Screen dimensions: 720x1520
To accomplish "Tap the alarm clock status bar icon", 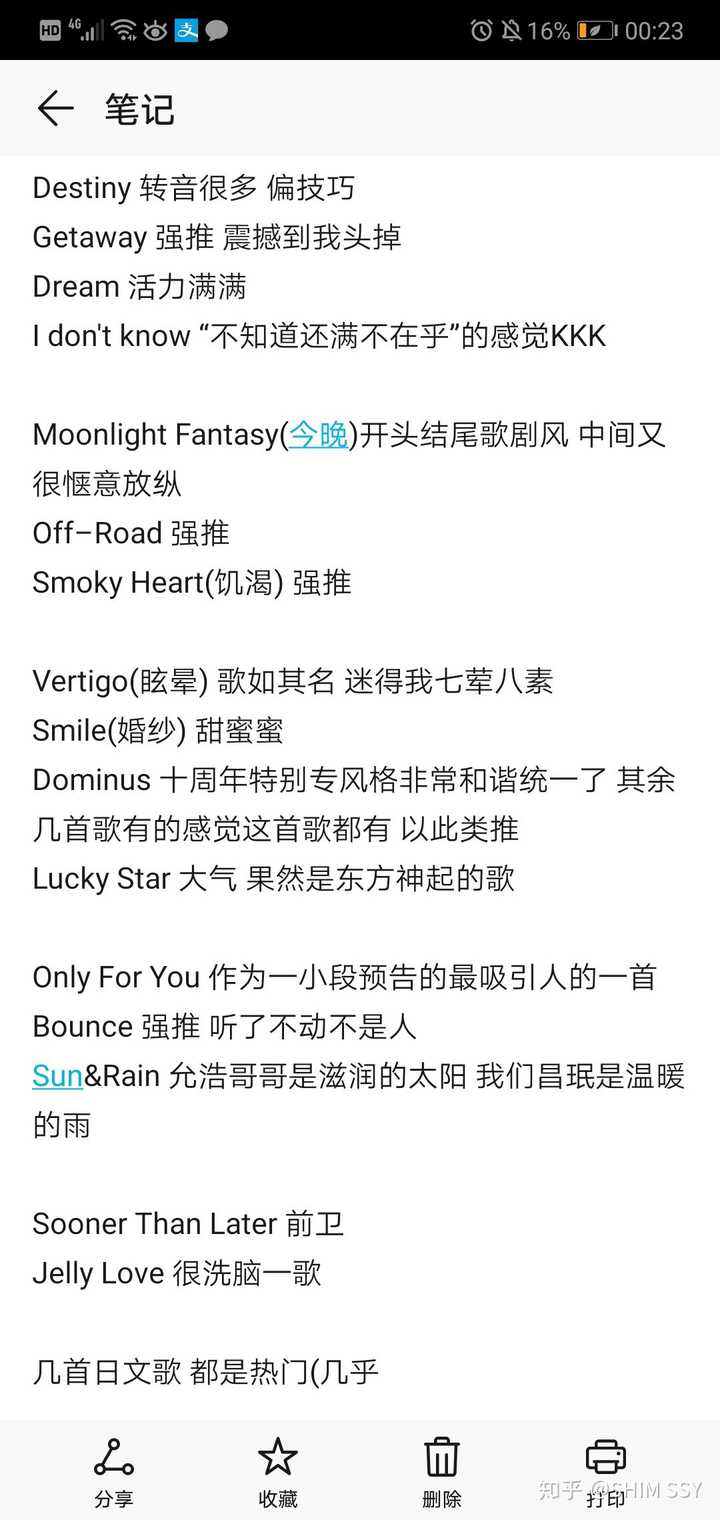I will [482, 30].
